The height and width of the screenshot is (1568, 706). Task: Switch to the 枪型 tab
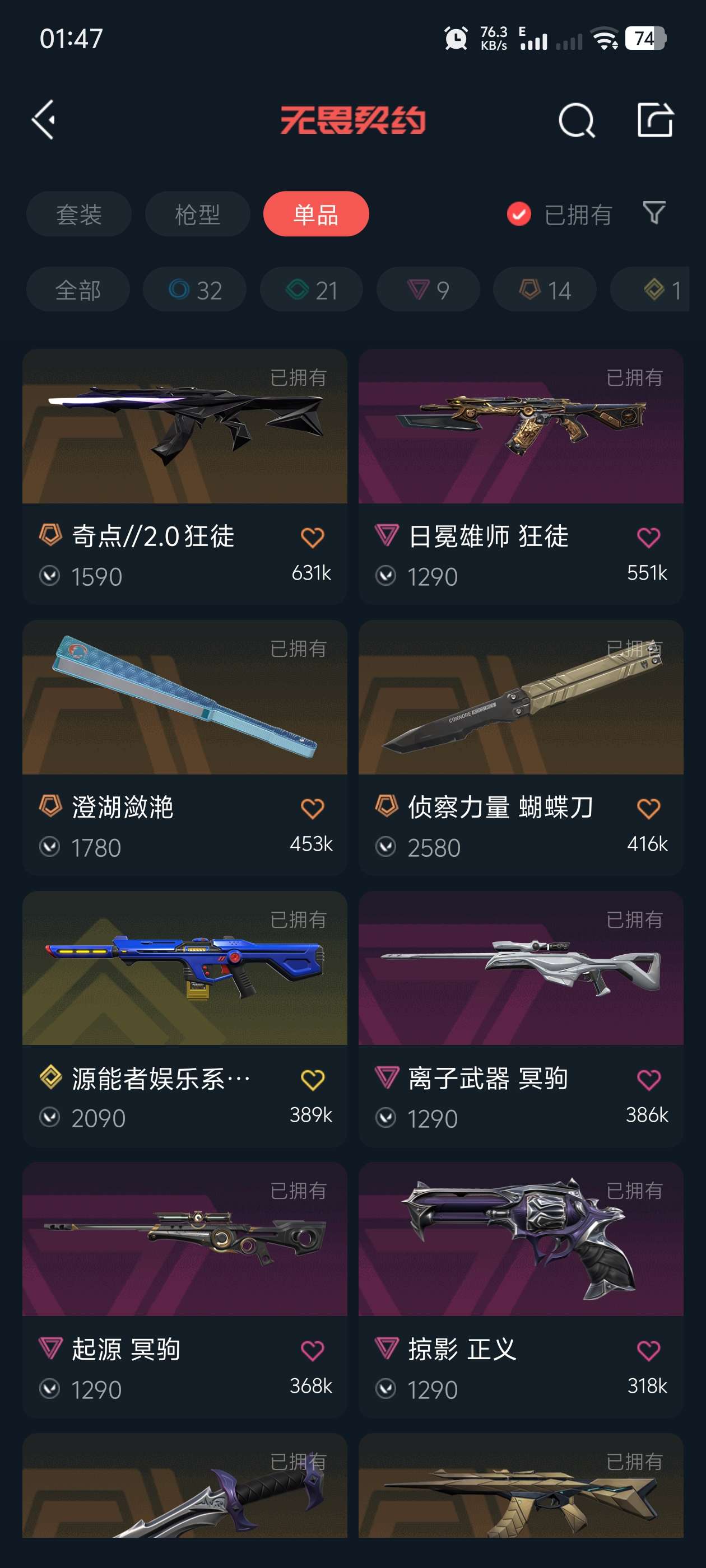click(x=197, y=214)
